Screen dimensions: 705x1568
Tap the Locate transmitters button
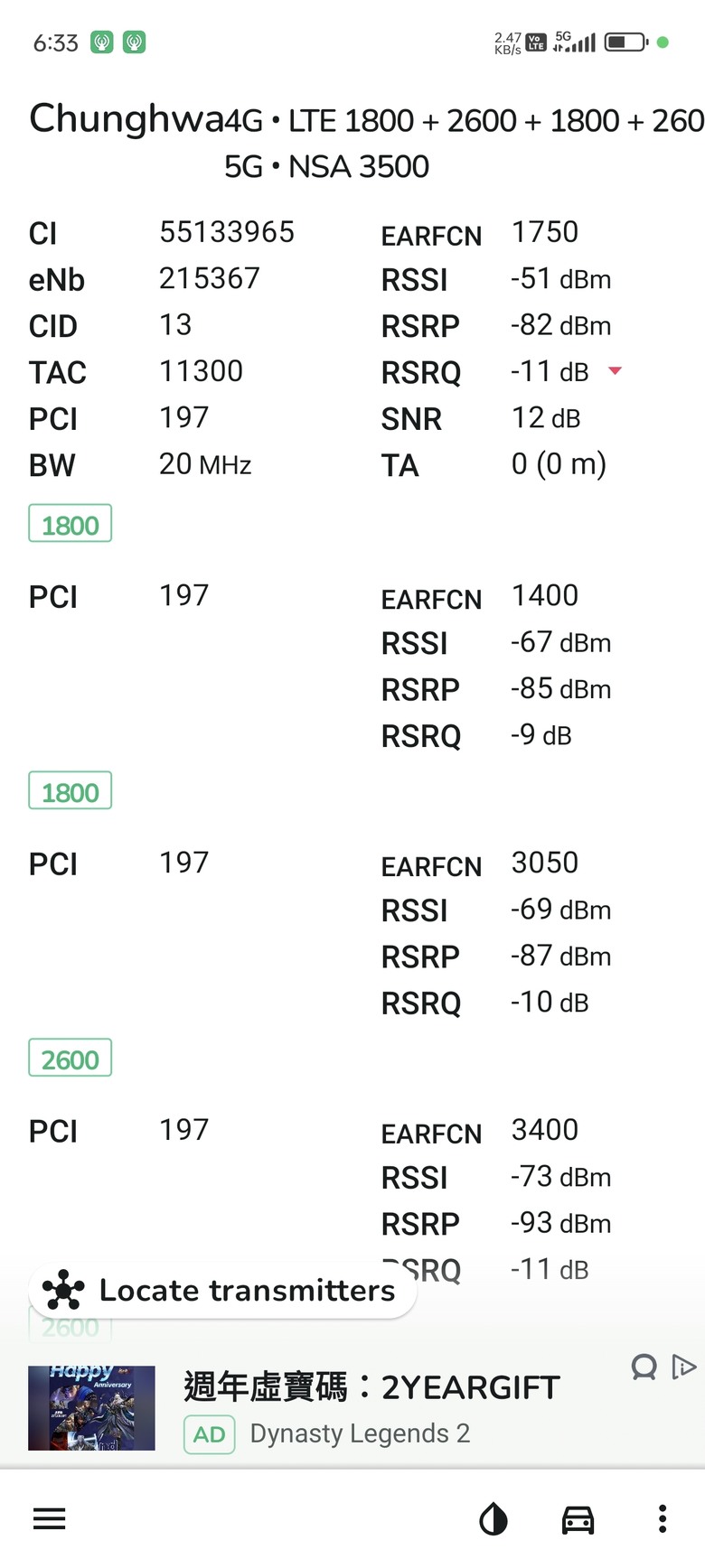tap(222, 1290)
